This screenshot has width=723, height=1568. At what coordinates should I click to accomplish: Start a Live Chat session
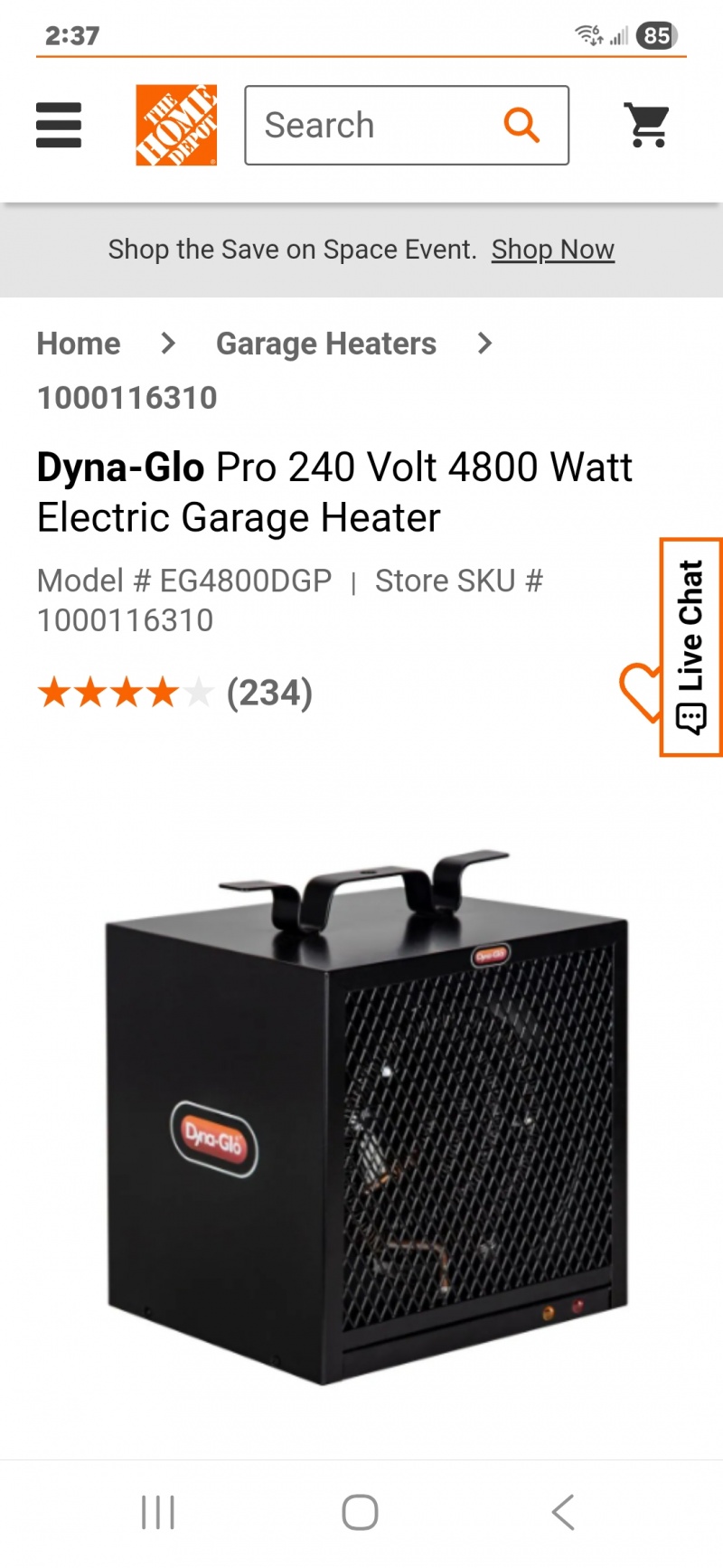pos(691,647)
